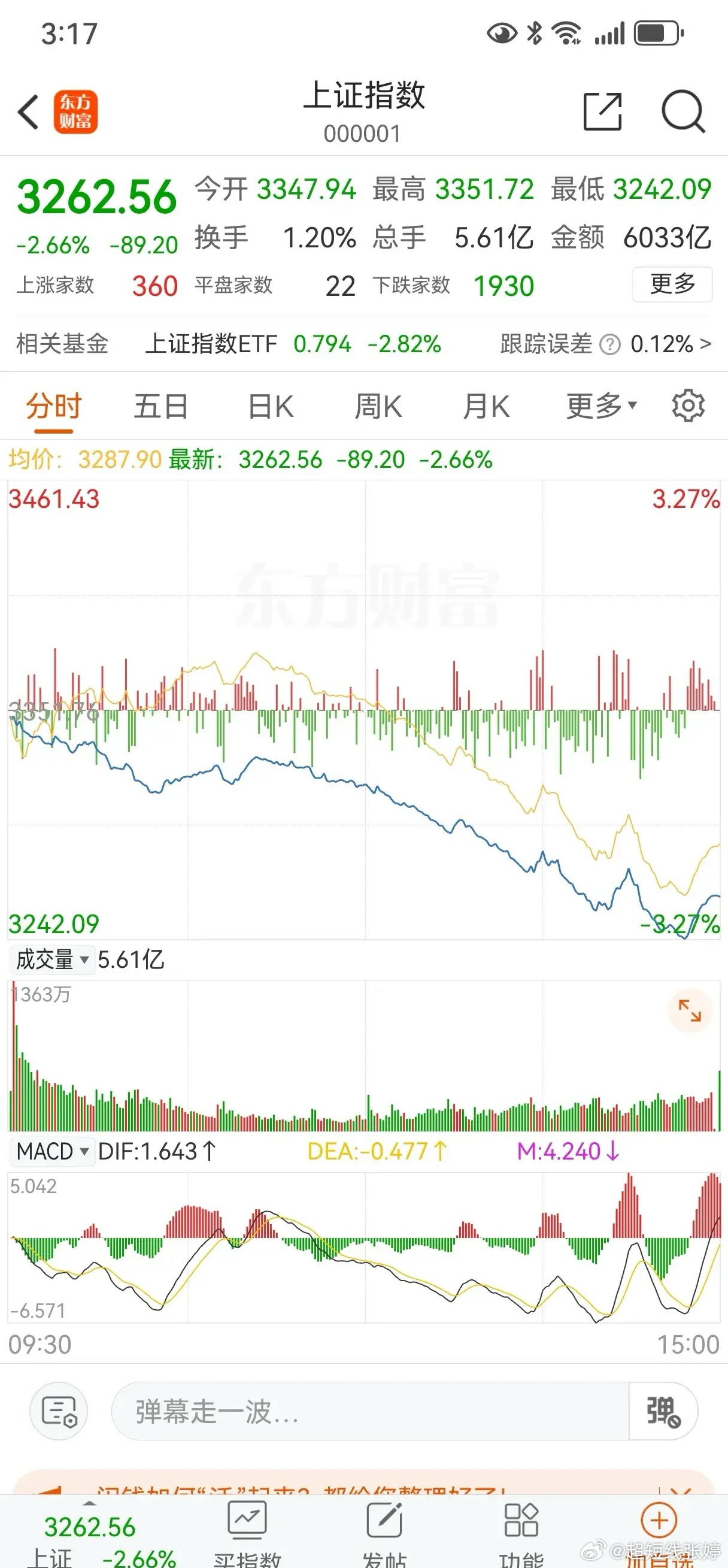Expand the 更多 chart period dropdown
Screen dimensions: 728x1568
click(x=602, y=406)
